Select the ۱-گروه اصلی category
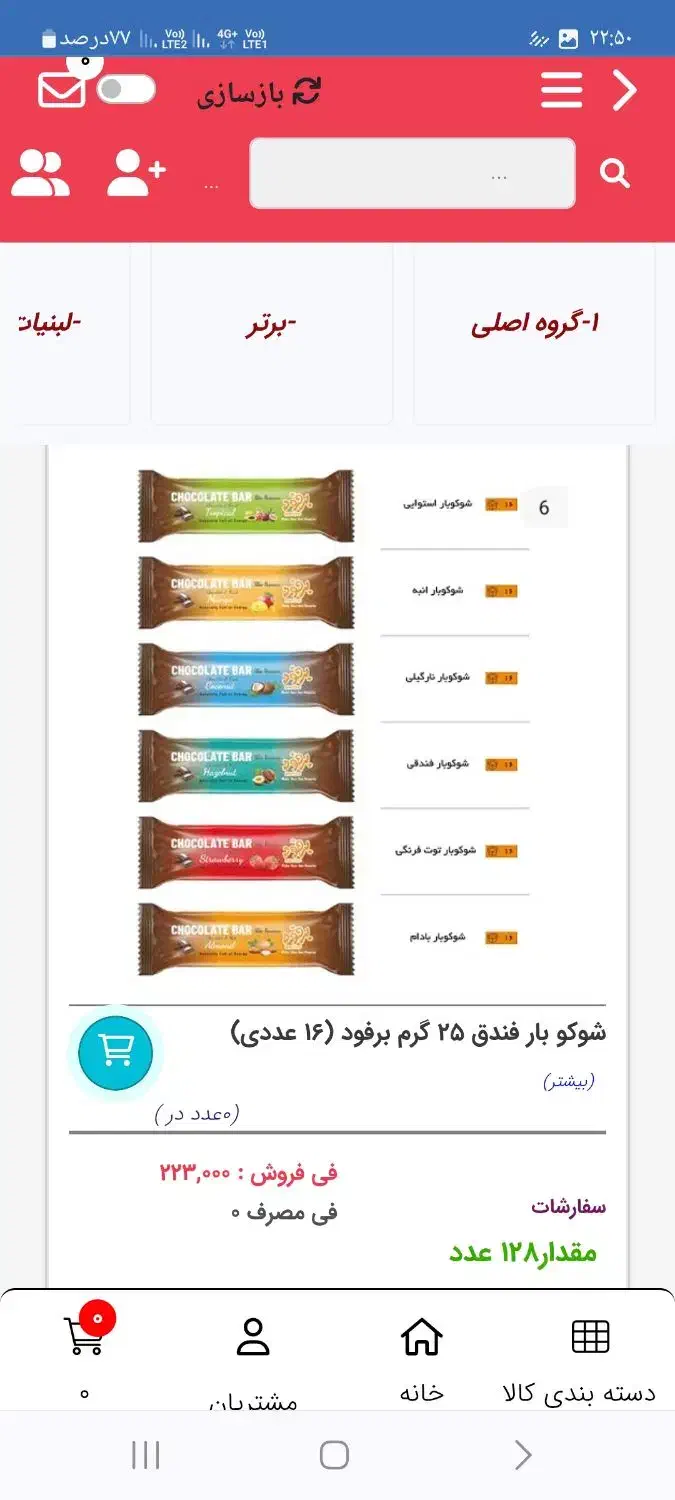675x1500 pixels. (x=534, y=325)
